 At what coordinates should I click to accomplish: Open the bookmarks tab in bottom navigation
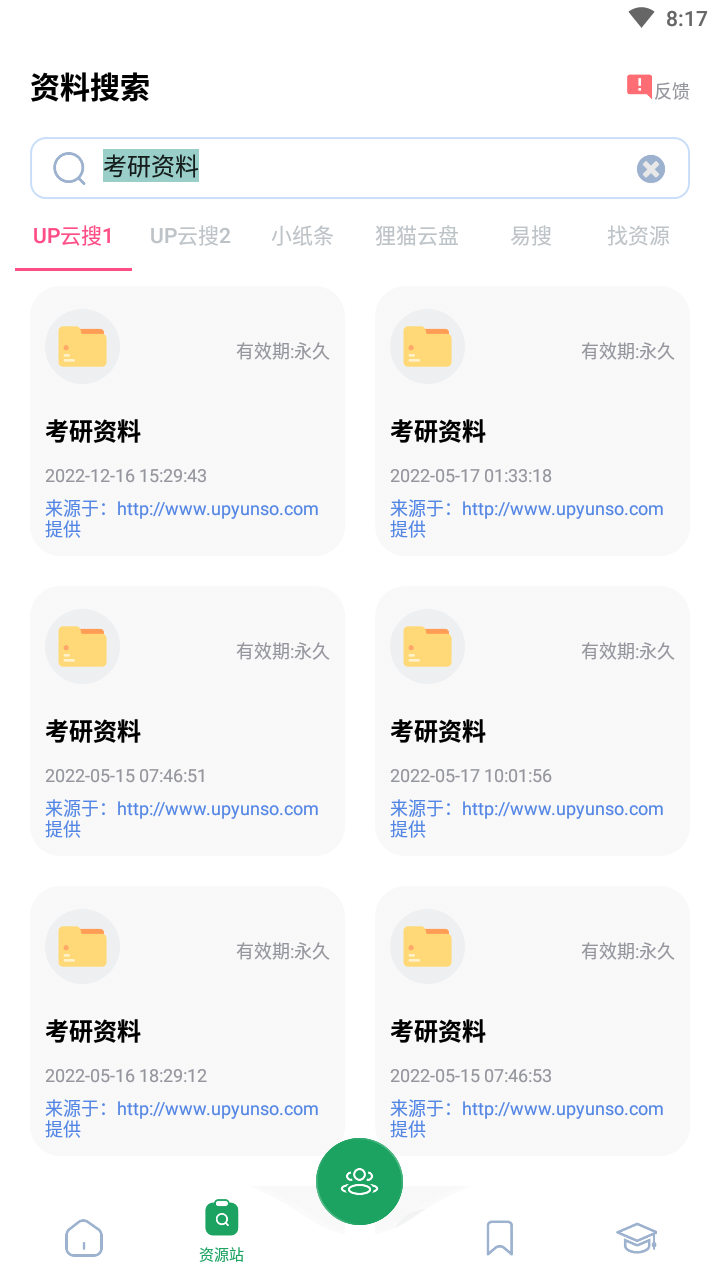point(499,1238)
